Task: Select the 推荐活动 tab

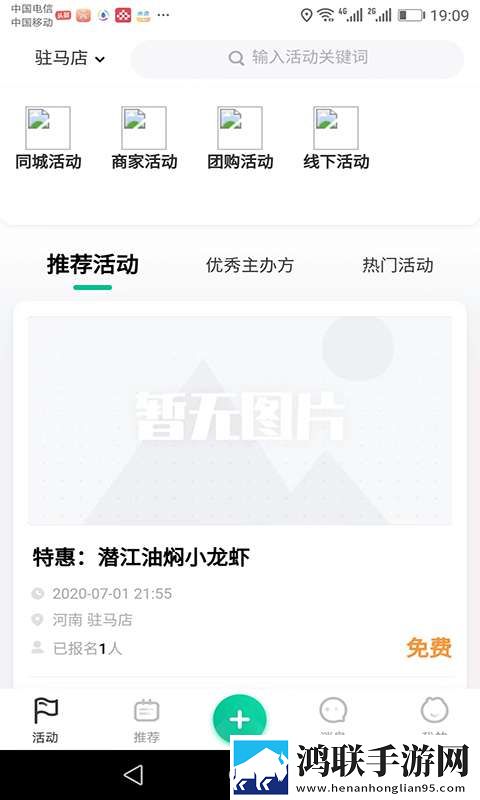Action: pos(93,265)
